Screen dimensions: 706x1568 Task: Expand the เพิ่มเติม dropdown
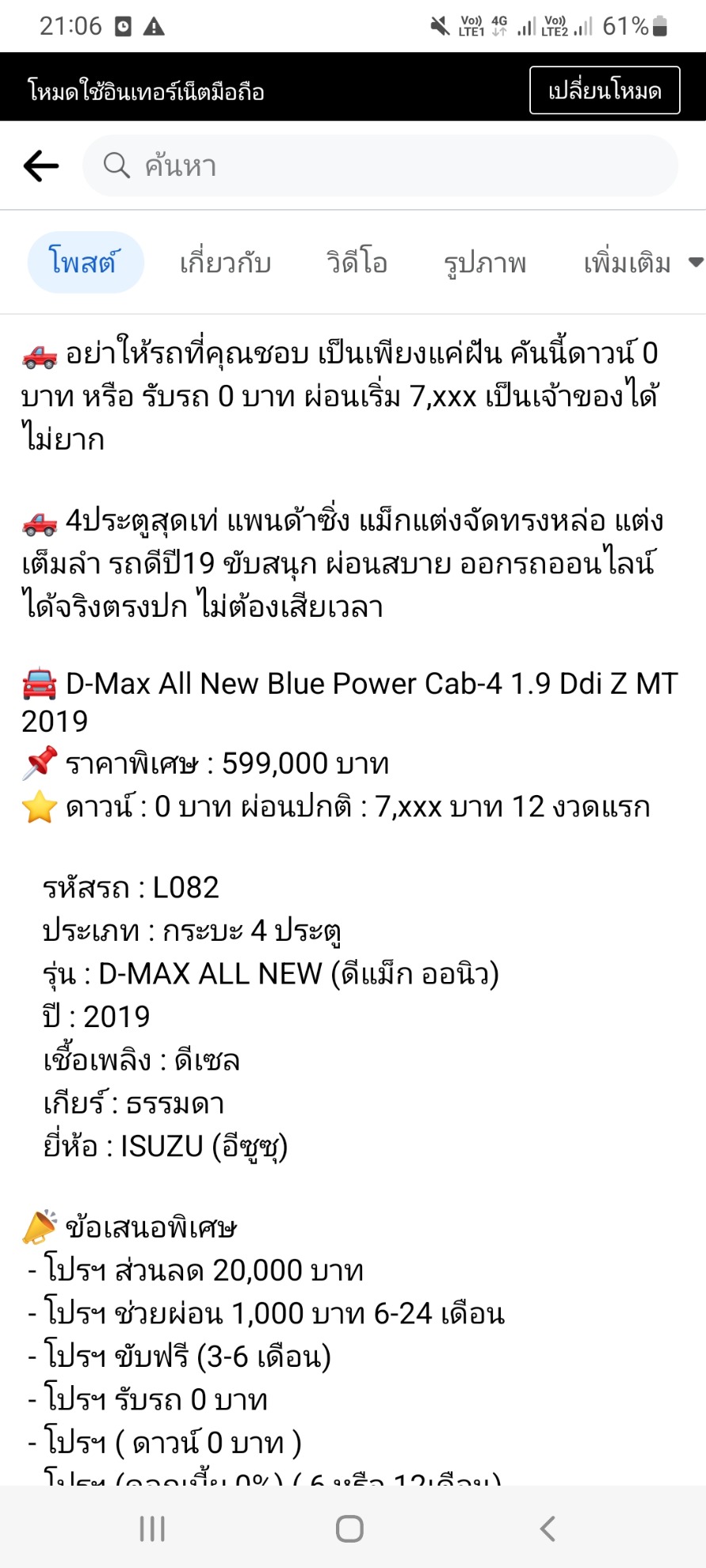[643, 262]
